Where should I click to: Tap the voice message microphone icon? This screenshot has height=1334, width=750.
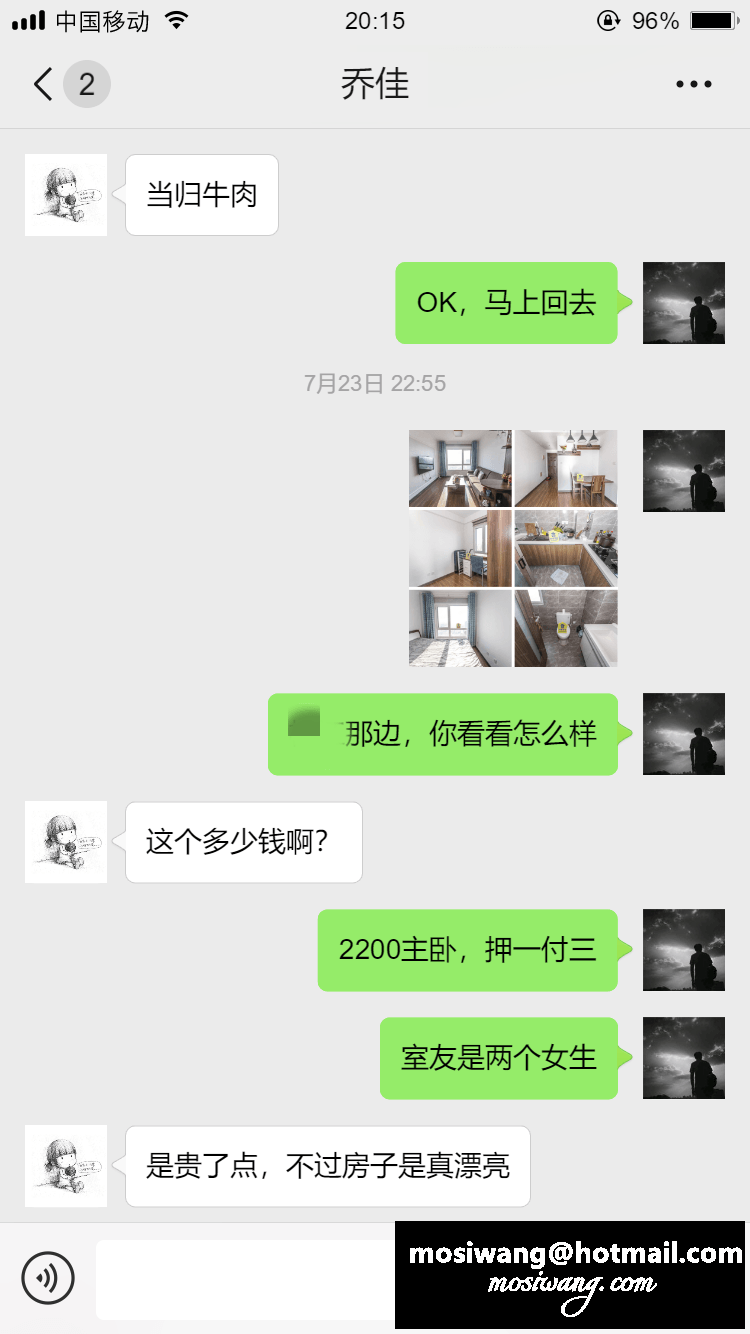click(50, 1278)
